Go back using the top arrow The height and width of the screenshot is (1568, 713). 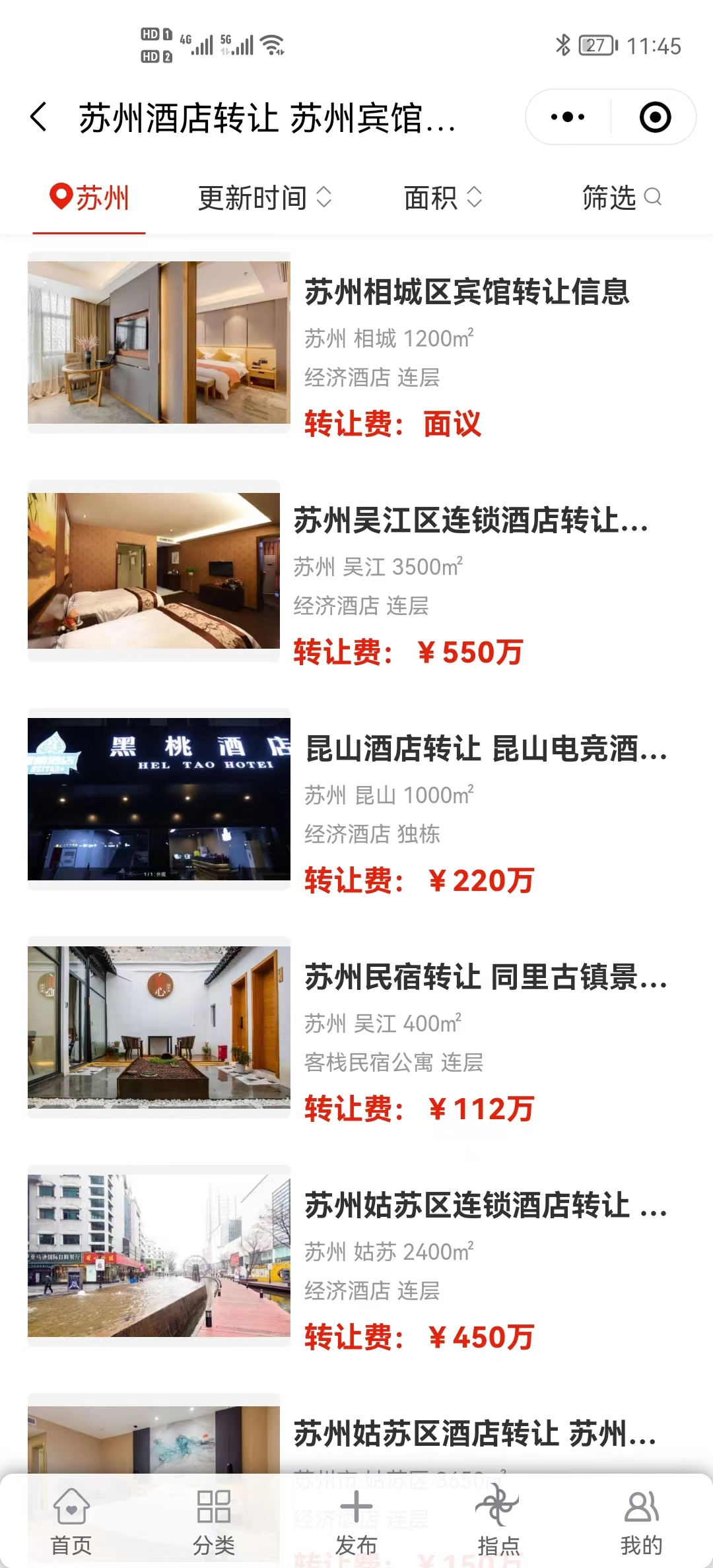[x=40, y=117]
